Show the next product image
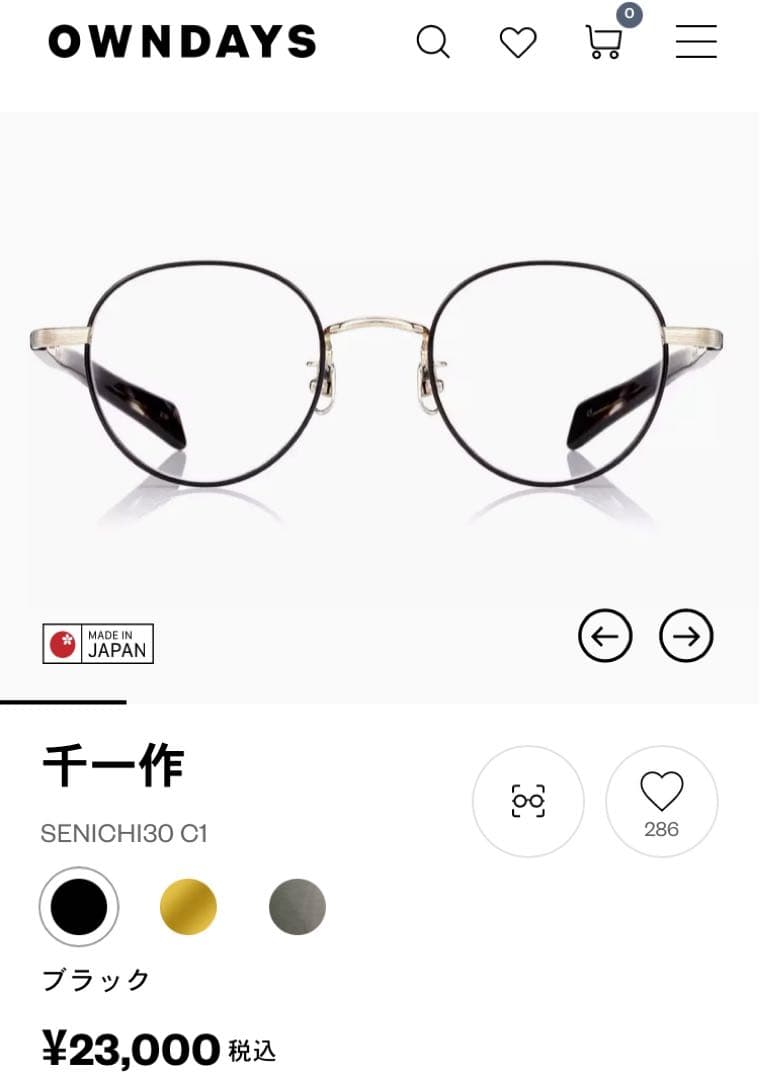760x1080 pixels. 686,635
